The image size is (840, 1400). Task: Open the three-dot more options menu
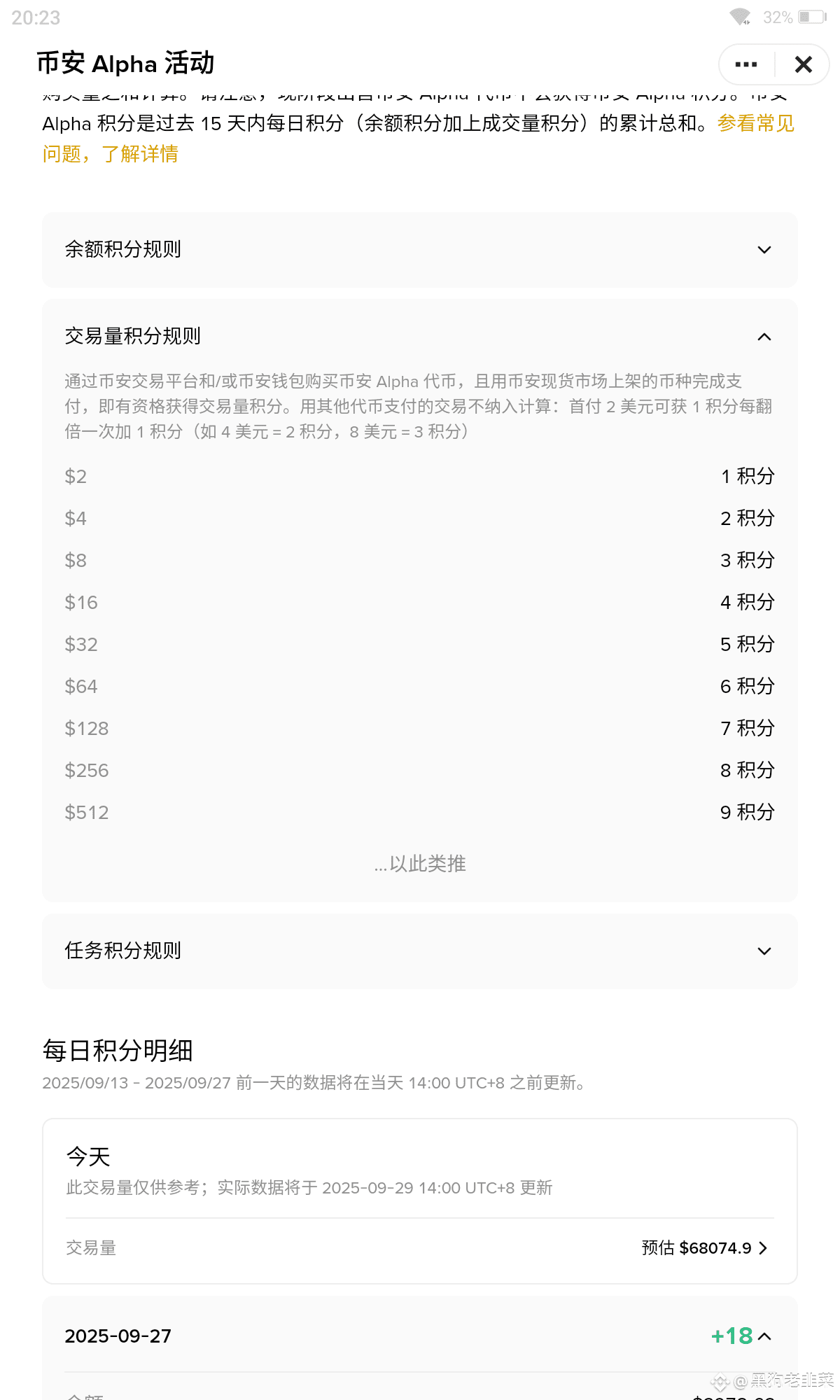pyautogui.click(x=746, y=64)
